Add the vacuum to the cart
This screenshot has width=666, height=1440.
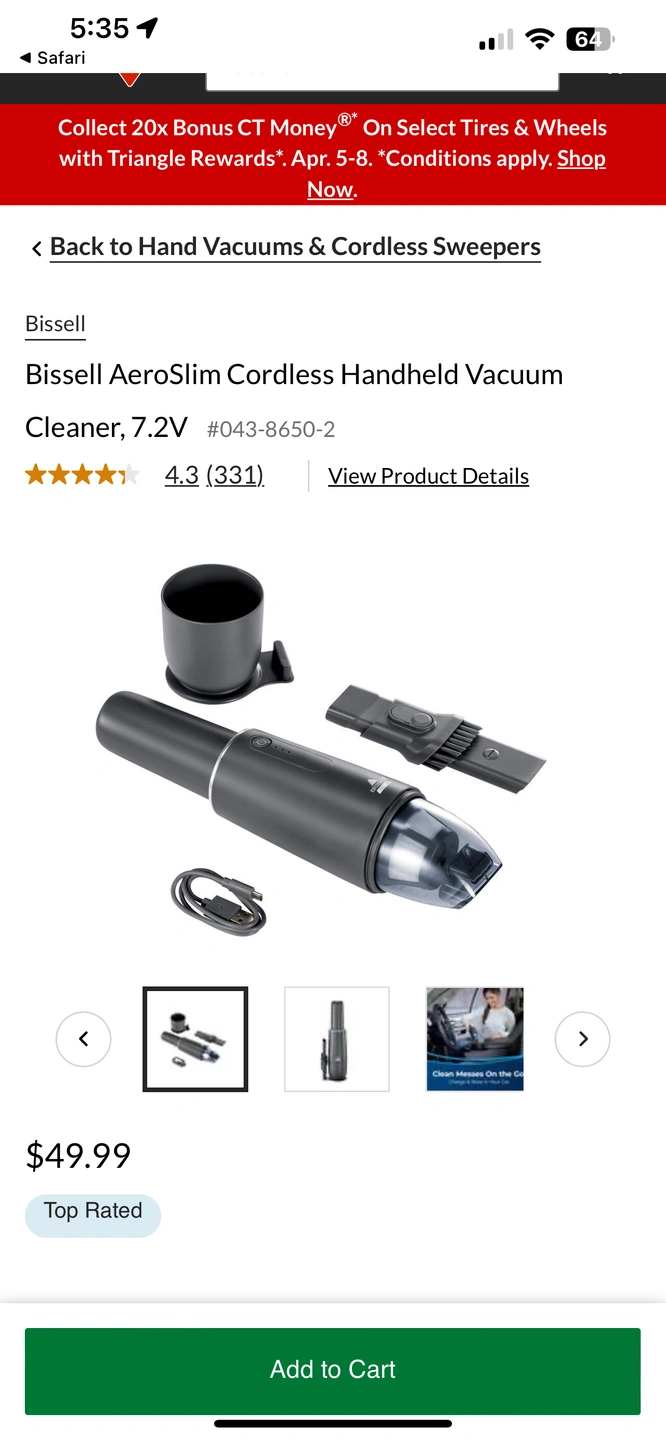coord(333,1370)
